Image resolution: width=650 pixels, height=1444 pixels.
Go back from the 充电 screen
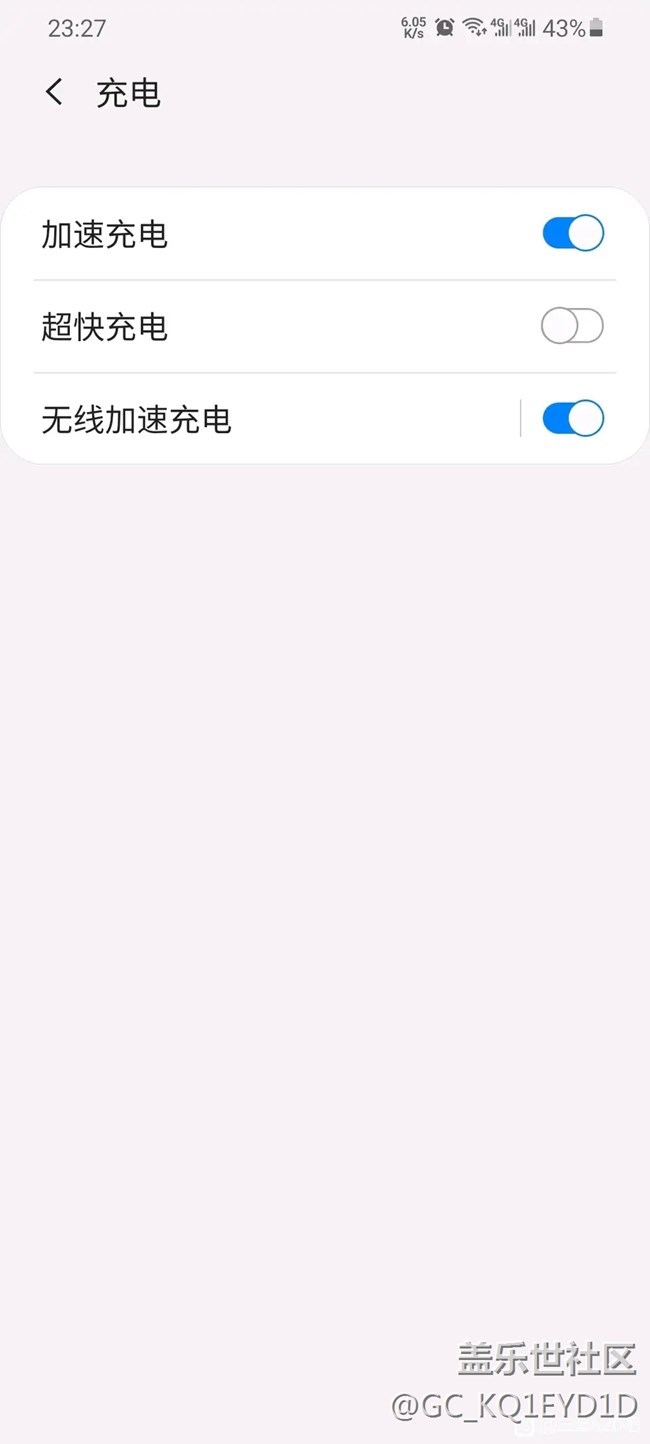(54, 93)
